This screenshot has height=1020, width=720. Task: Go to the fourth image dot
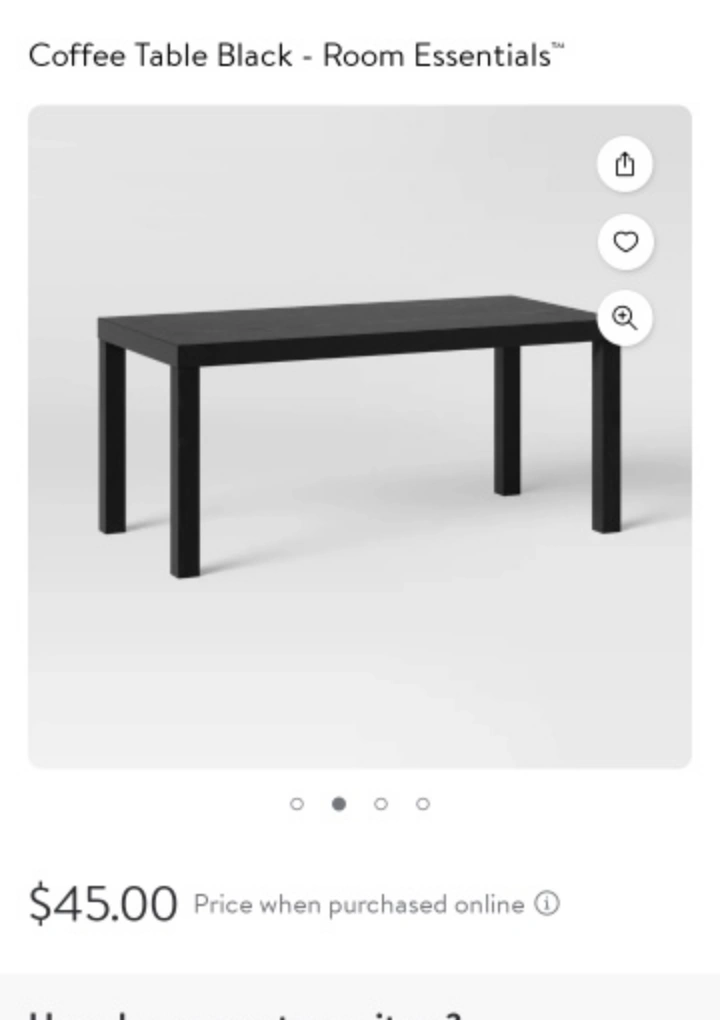click(x=423, y=804)
